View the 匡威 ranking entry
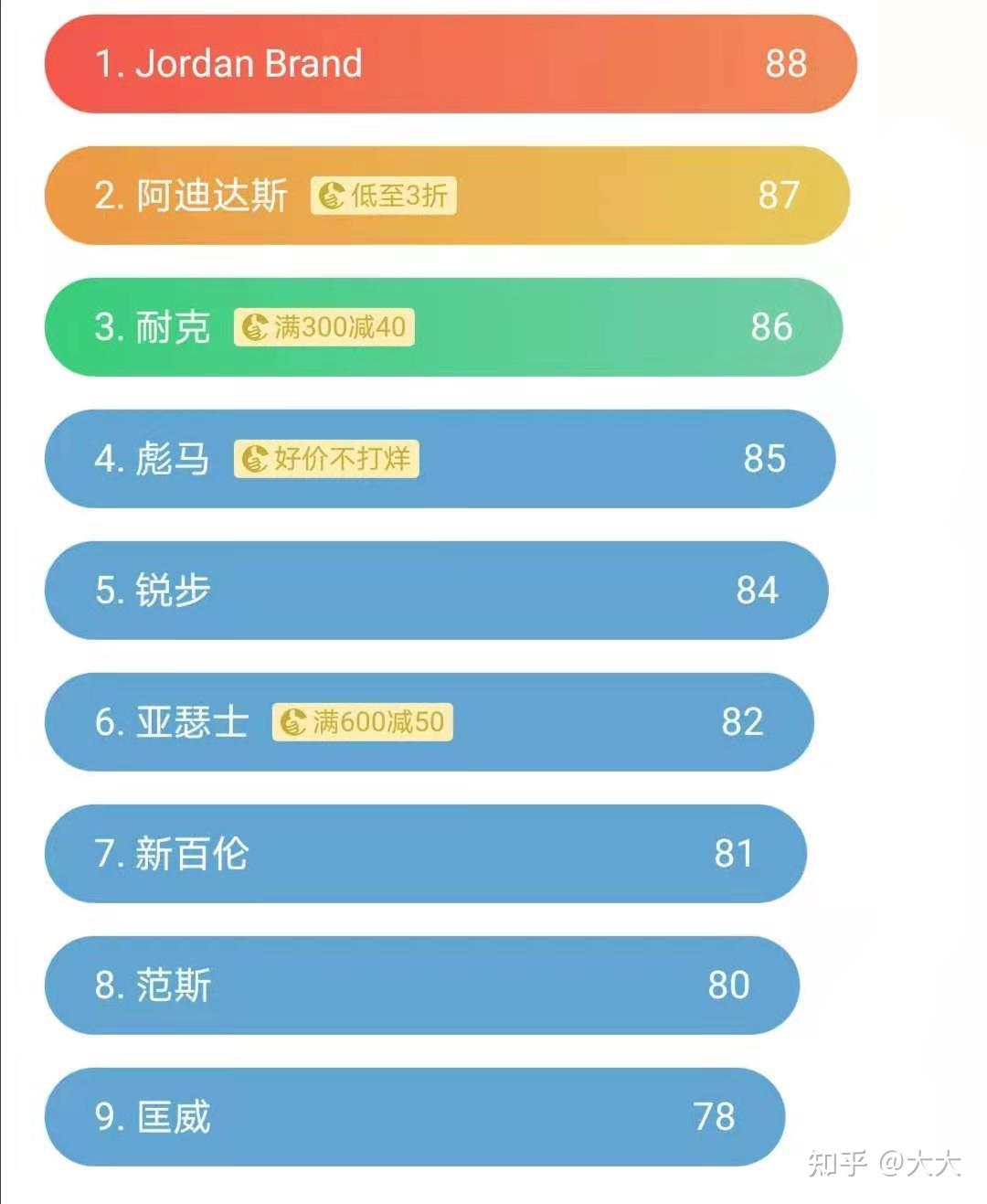987x1204 pixels. tap(414, 1117)
